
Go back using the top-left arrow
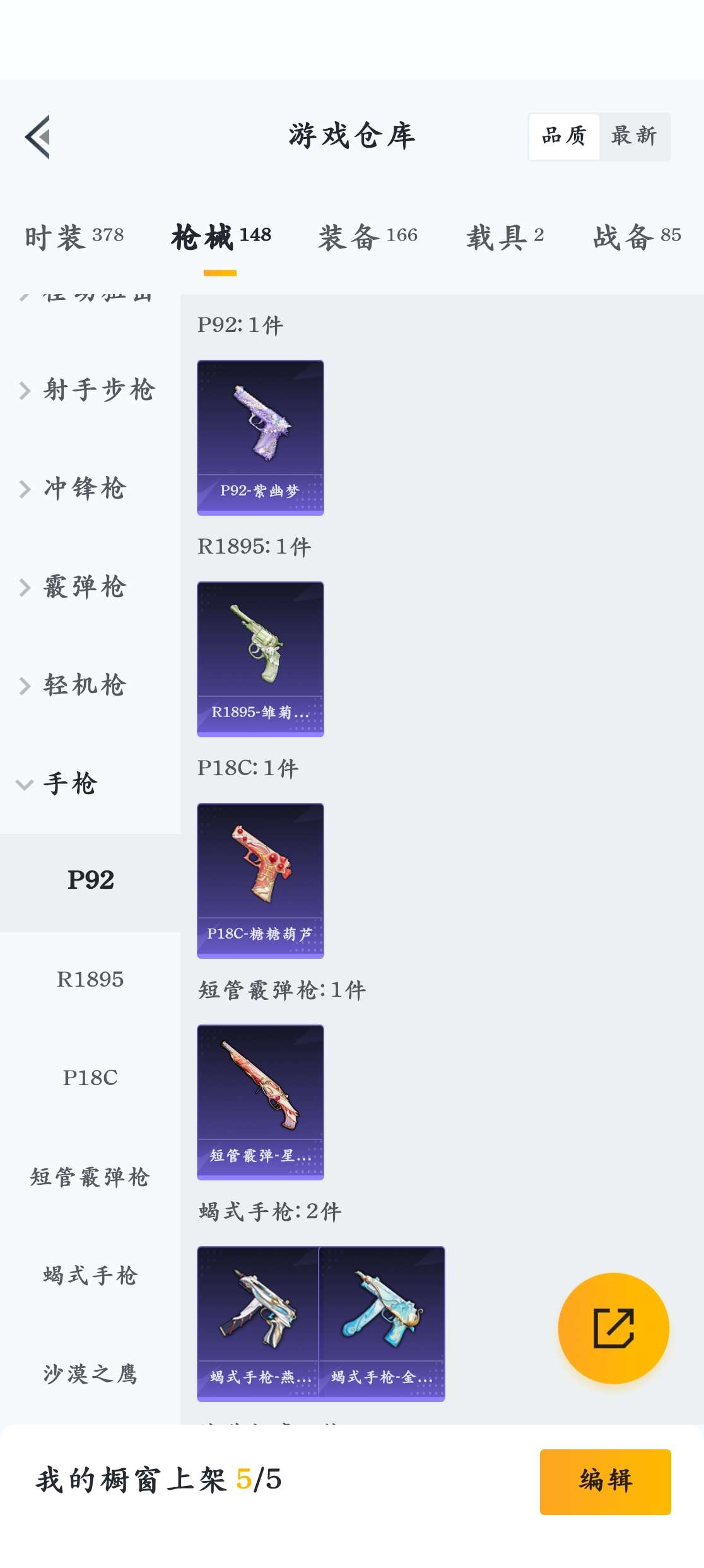(x=37, y=136)
